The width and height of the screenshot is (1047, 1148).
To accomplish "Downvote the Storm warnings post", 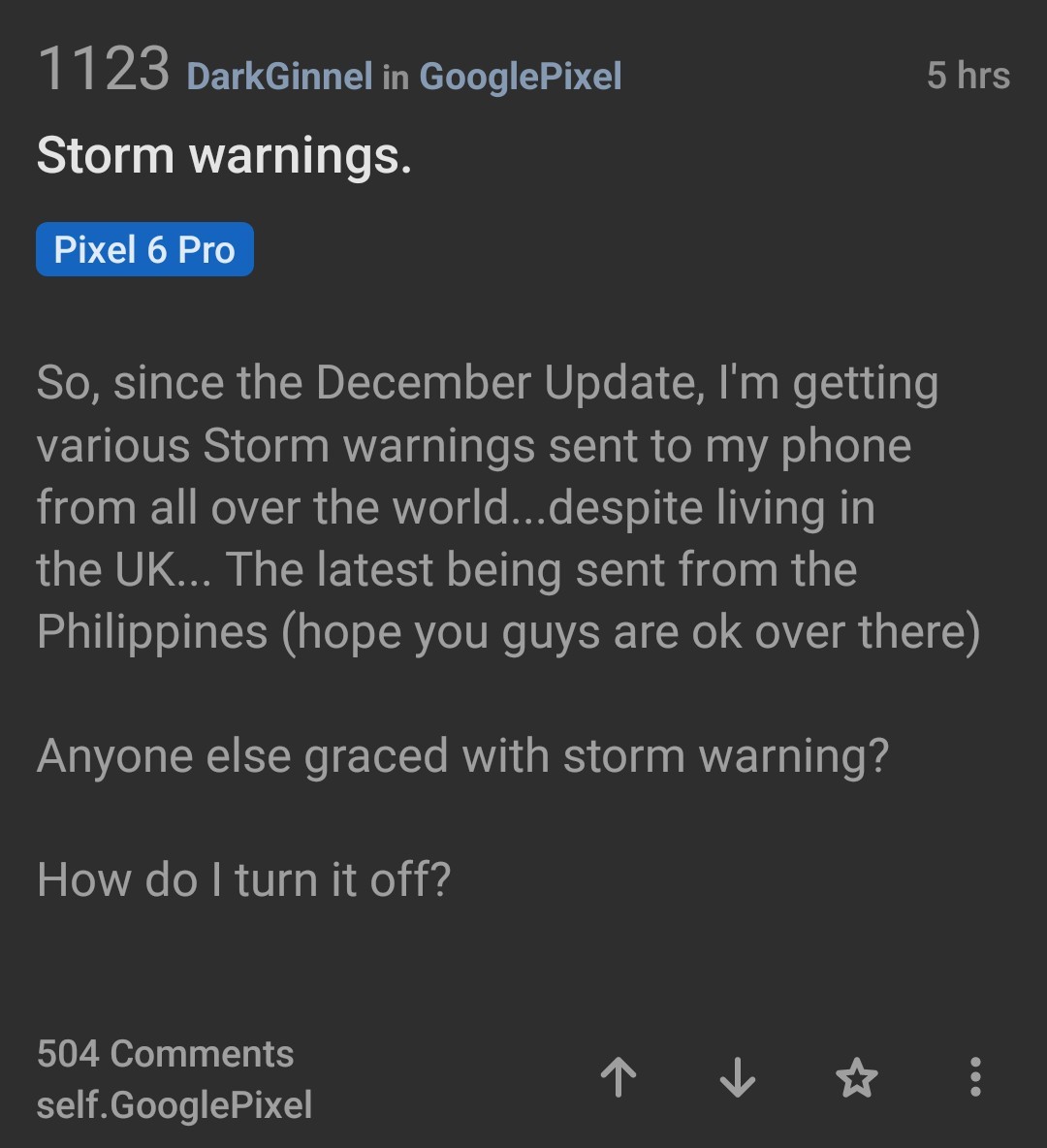I will coord(738,1077).
